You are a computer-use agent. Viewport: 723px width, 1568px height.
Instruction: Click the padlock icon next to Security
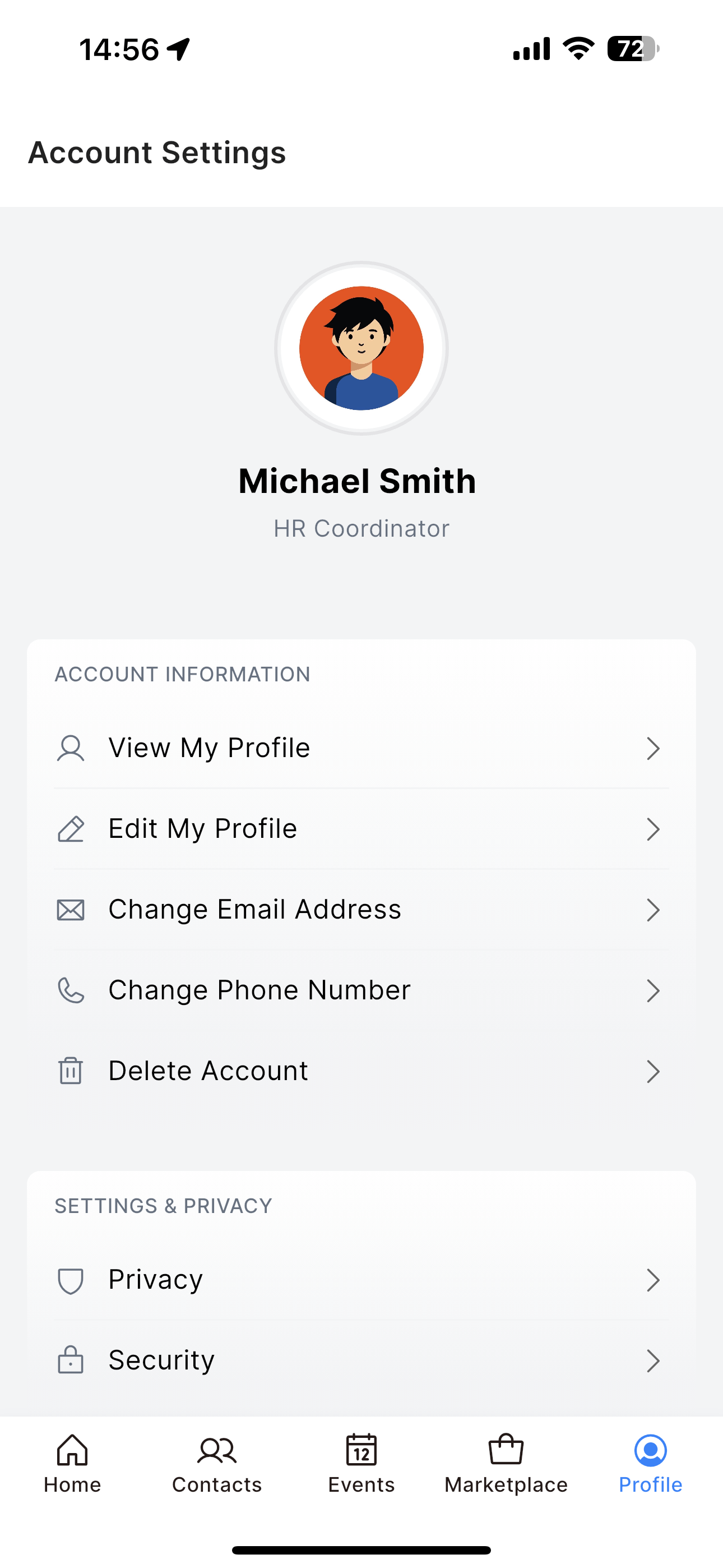71,1360
